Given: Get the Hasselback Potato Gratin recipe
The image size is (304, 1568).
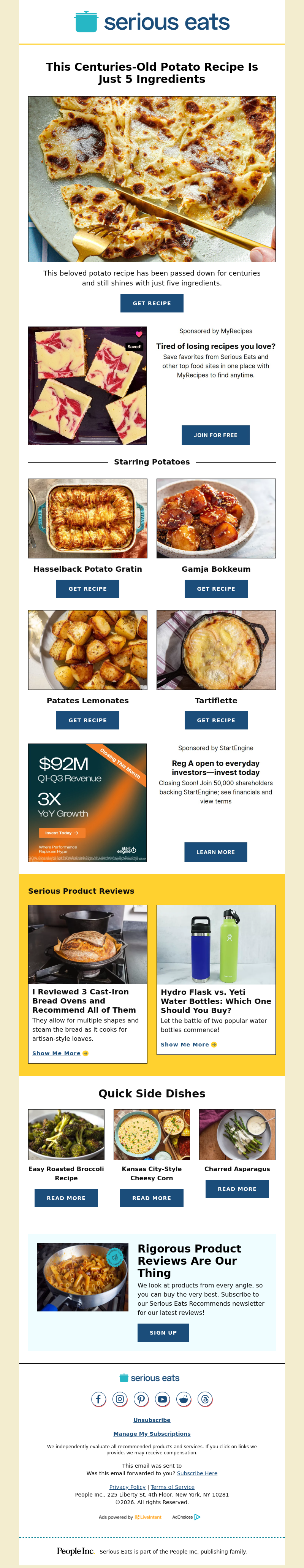Looking at the screenshot, I should [x=87, y=588].
